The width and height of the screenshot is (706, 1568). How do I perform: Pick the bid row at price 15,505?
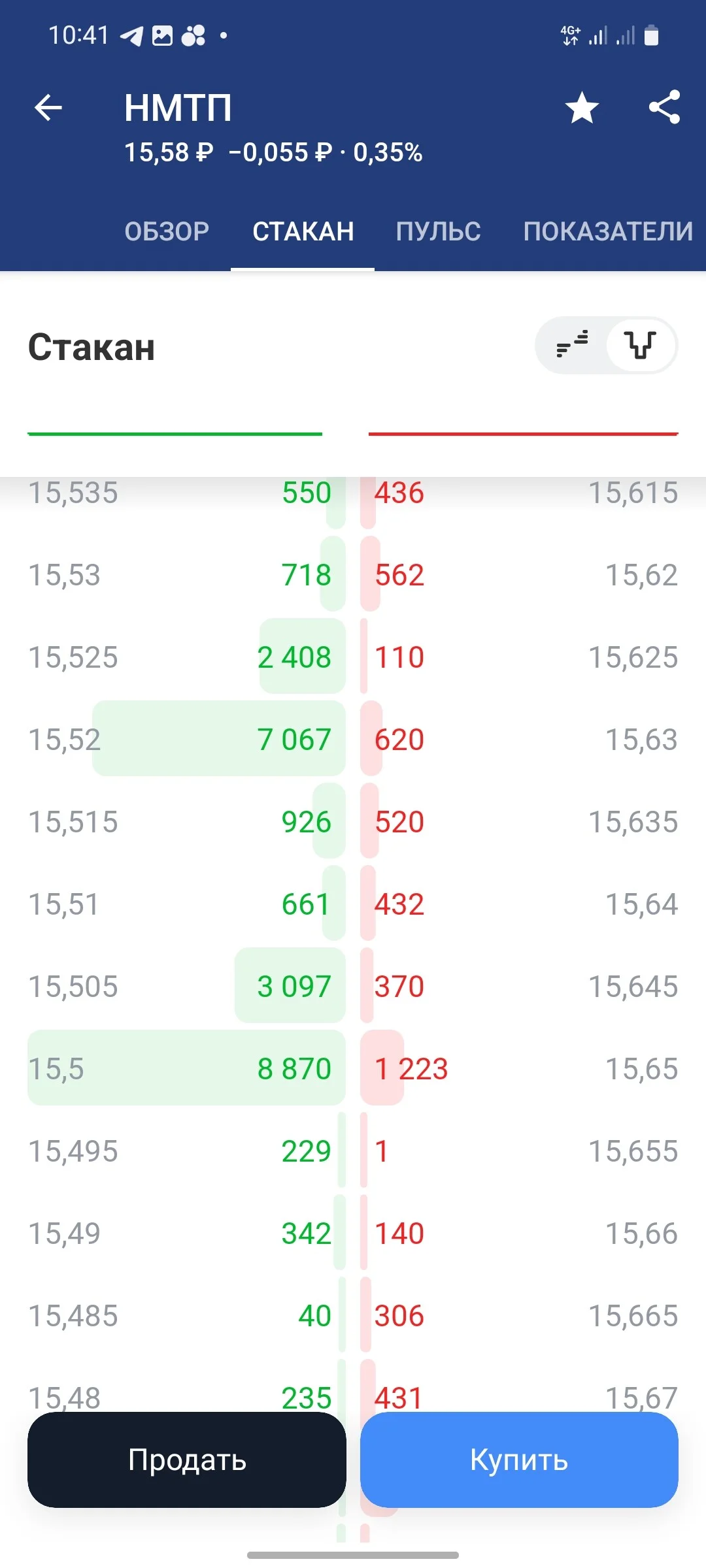(186, 986)
